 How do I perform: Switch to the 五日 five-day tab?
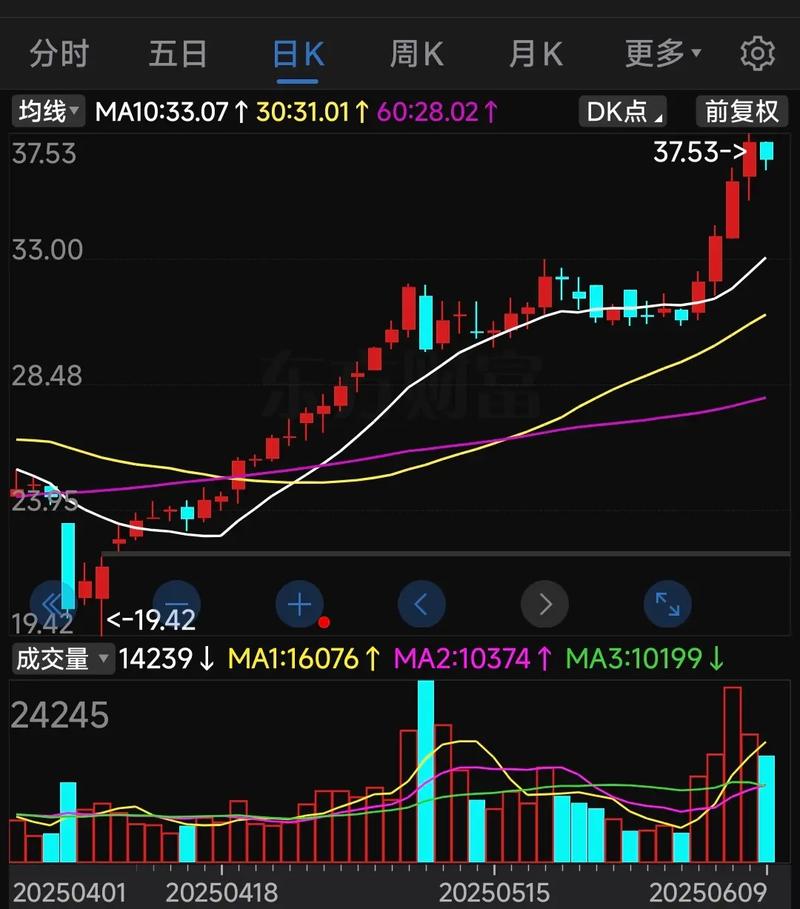(178, 54)
